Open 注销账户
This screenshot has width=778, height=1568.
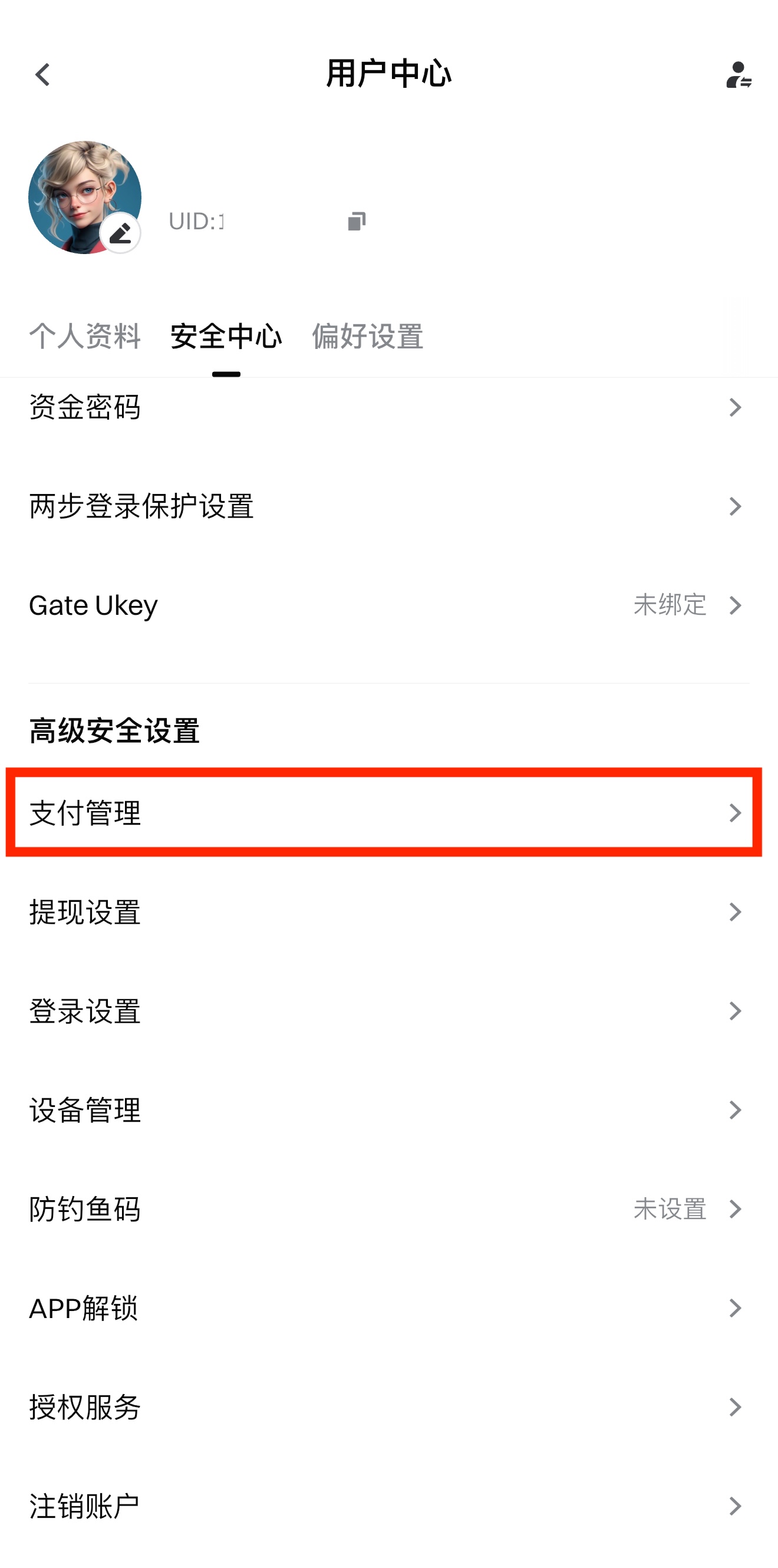(388, 1506)
